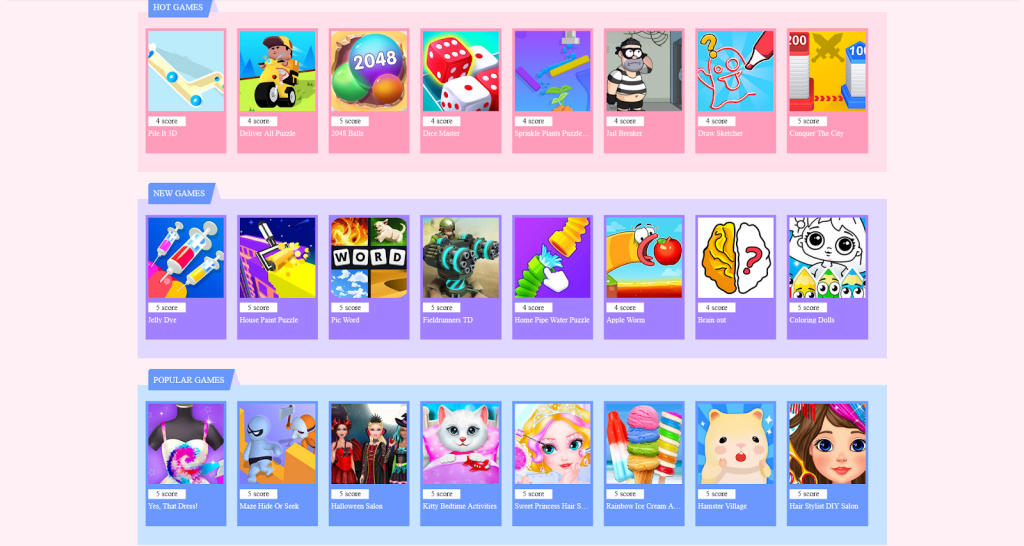The width and height of the screenshot is (1024, 546).
Task: Open Pic Word game card
Action: click(369, 258)
